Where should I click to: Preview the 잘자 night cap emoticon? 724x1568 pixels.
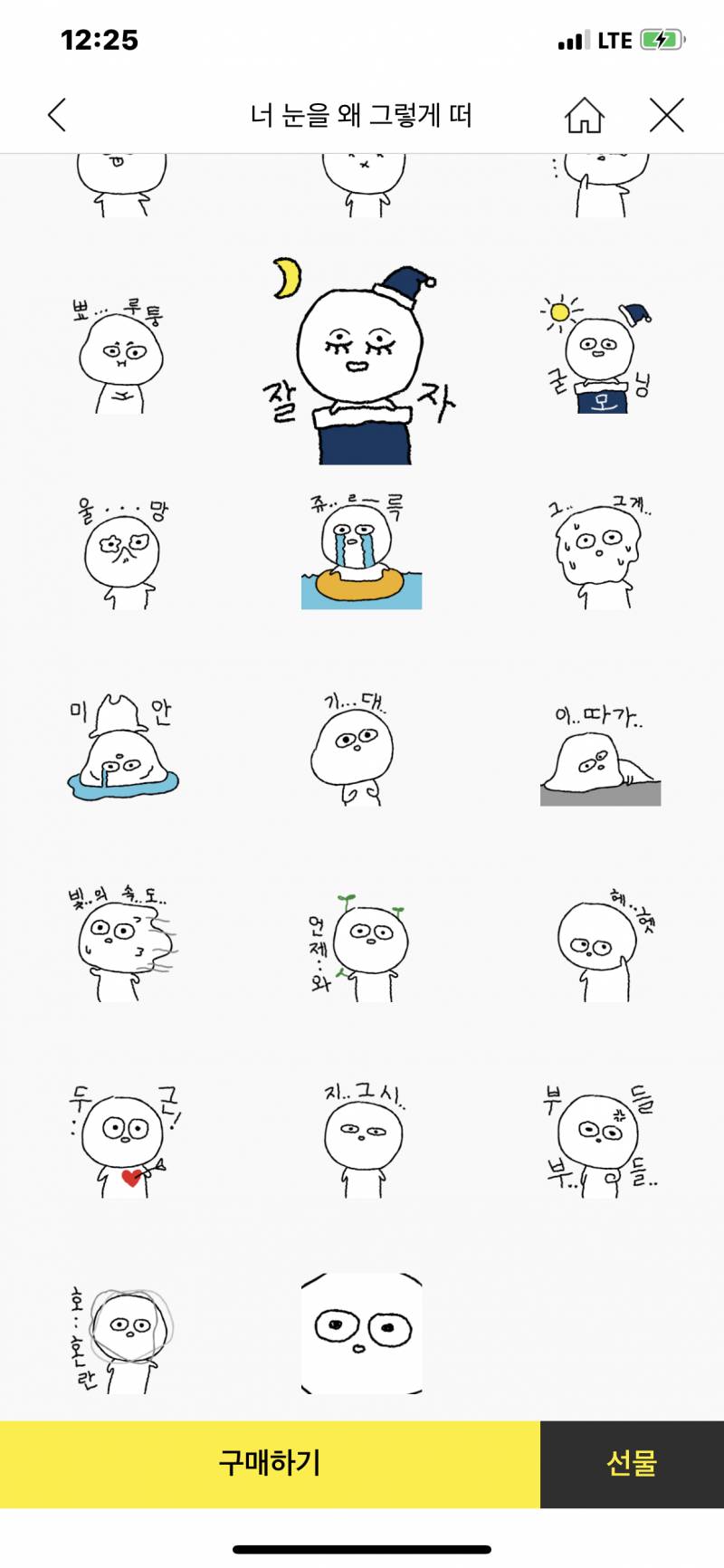(x=361, y=362)
